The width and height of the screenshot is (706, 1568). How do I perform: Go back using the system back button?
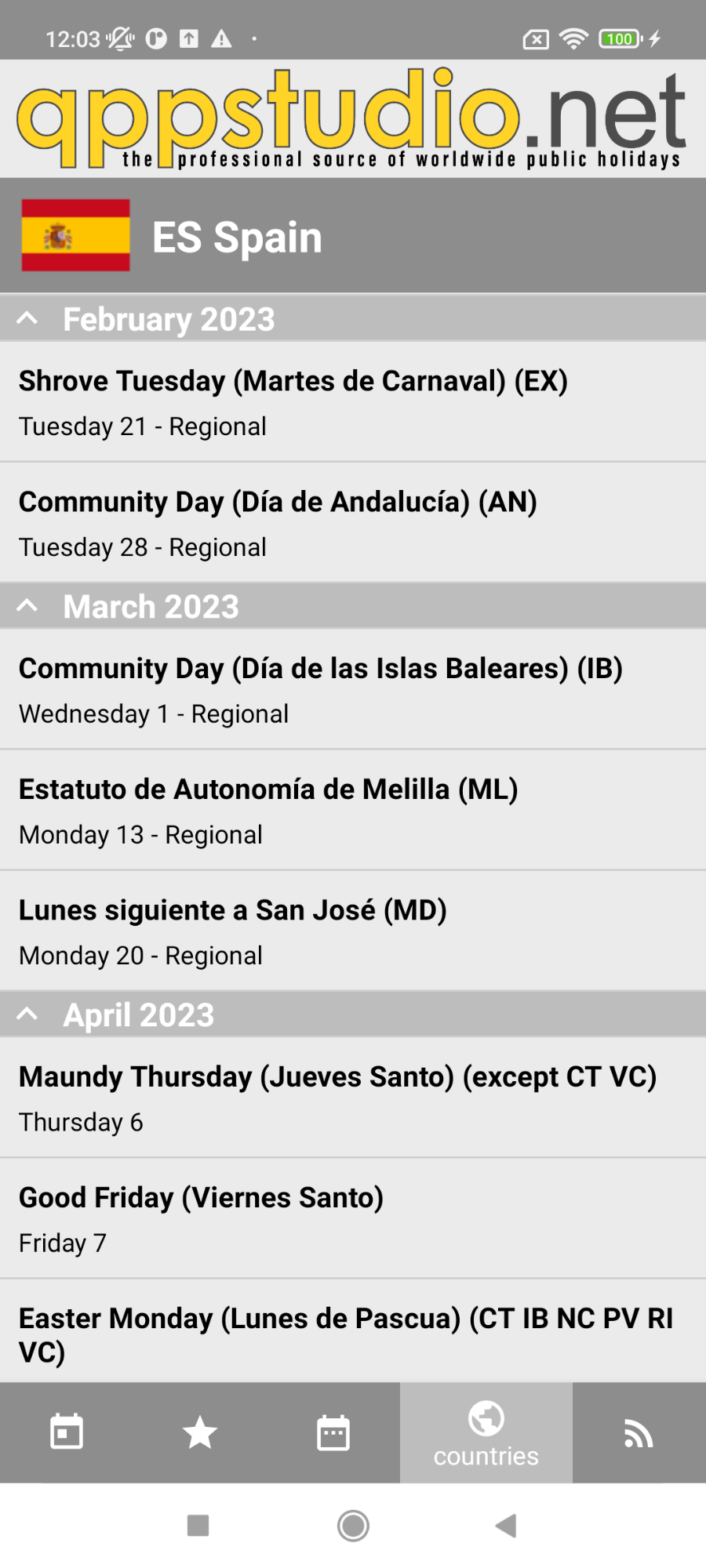click(506, 1526)
